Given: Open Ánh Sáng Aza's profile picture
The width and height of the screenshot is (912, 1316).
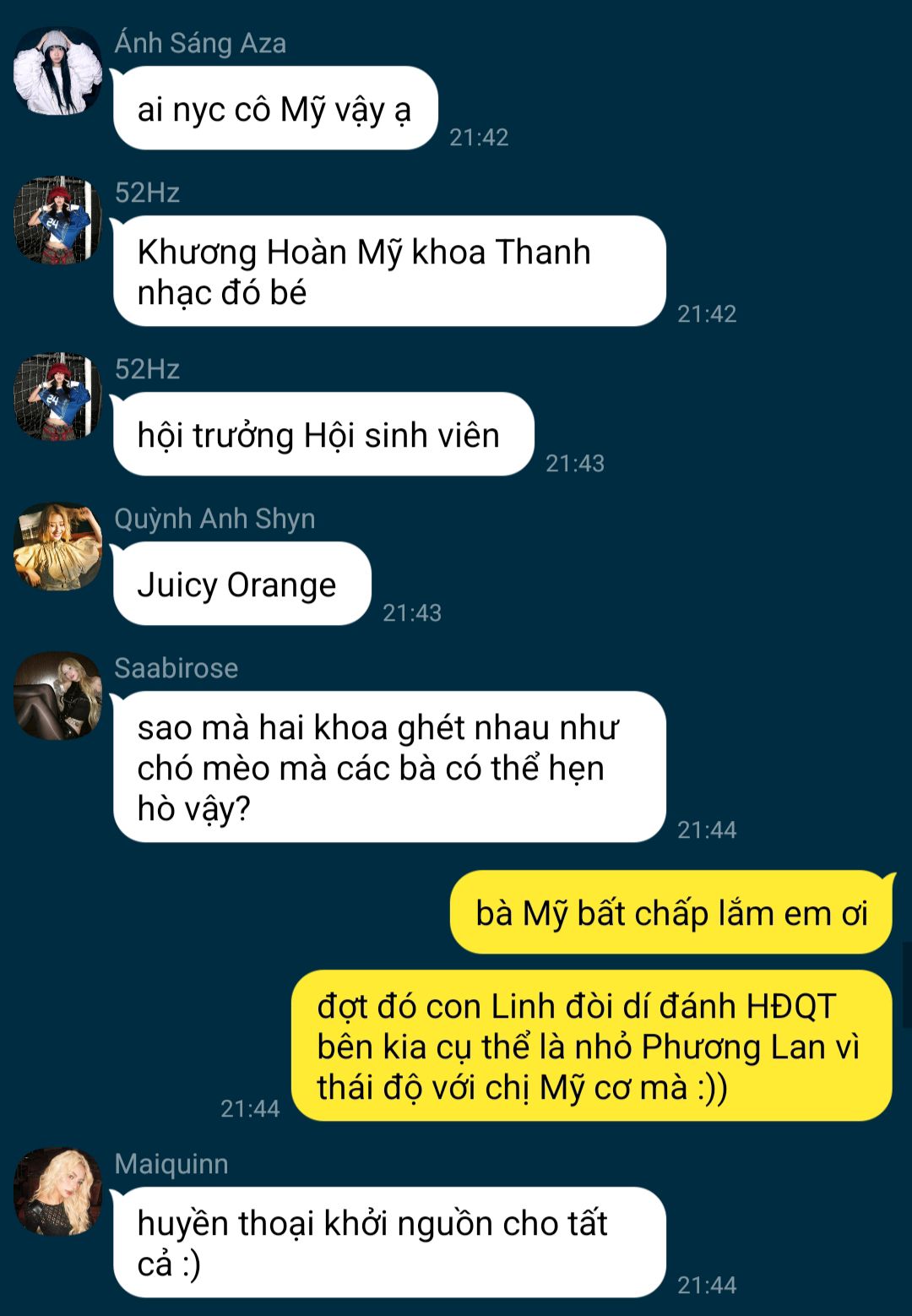Looking at the screenshot, I should coord(57,71).
